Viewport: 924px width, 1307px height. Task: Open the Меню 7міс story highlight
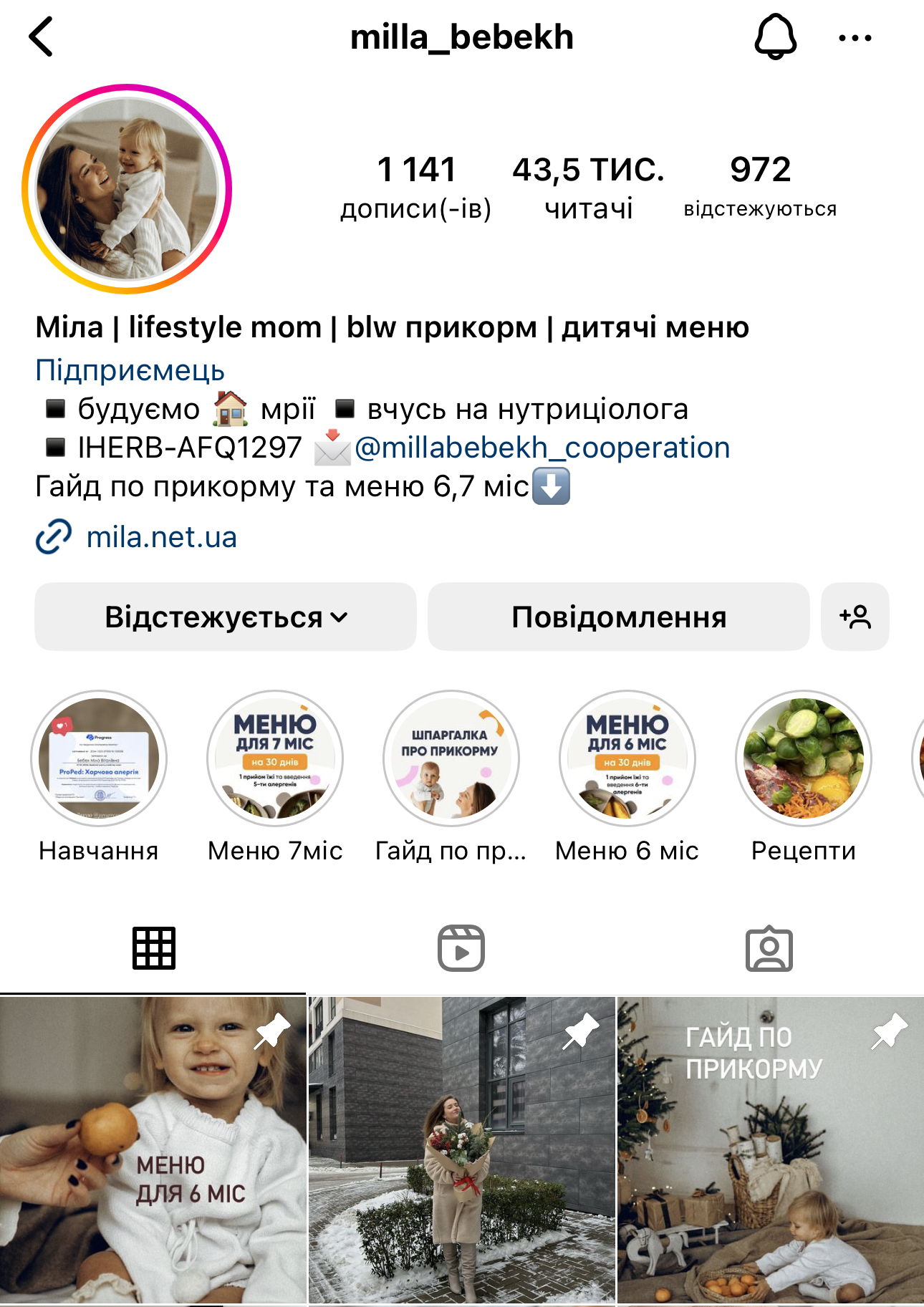275,758
